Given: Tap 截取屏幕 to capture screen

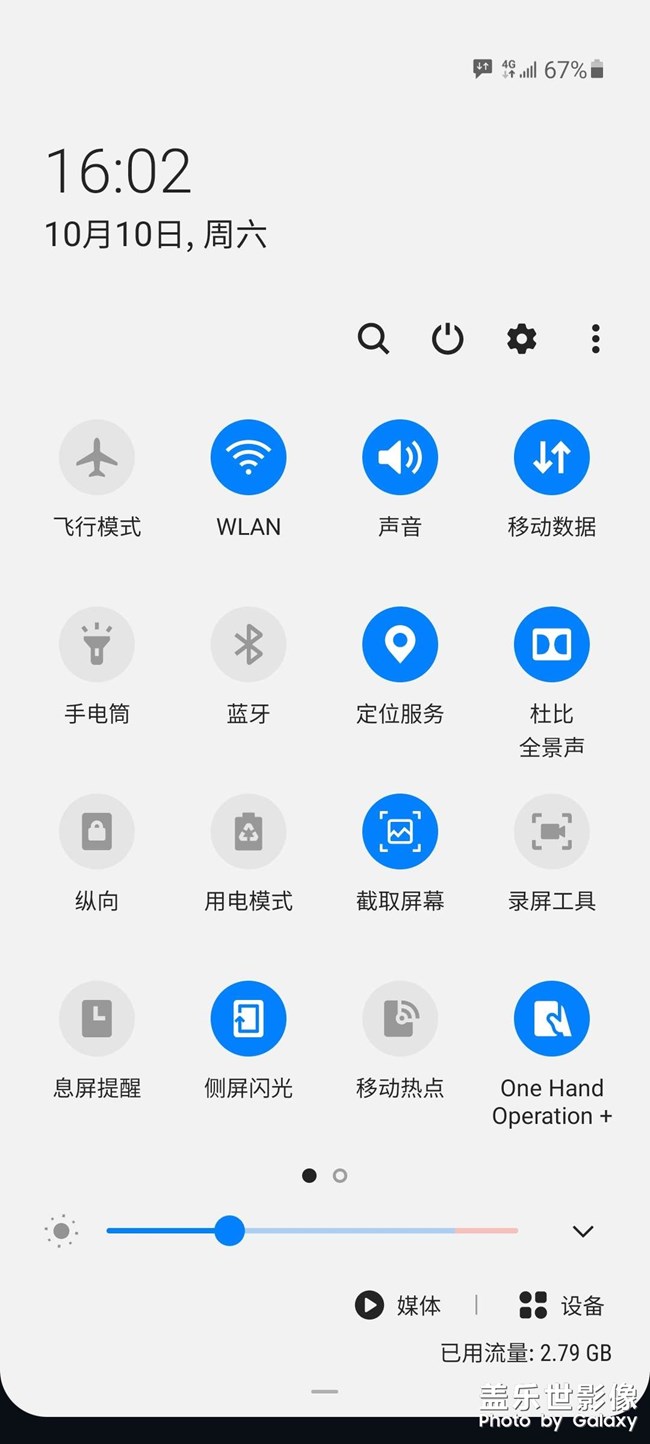Looking at the screenshot, I should [400, 832].
